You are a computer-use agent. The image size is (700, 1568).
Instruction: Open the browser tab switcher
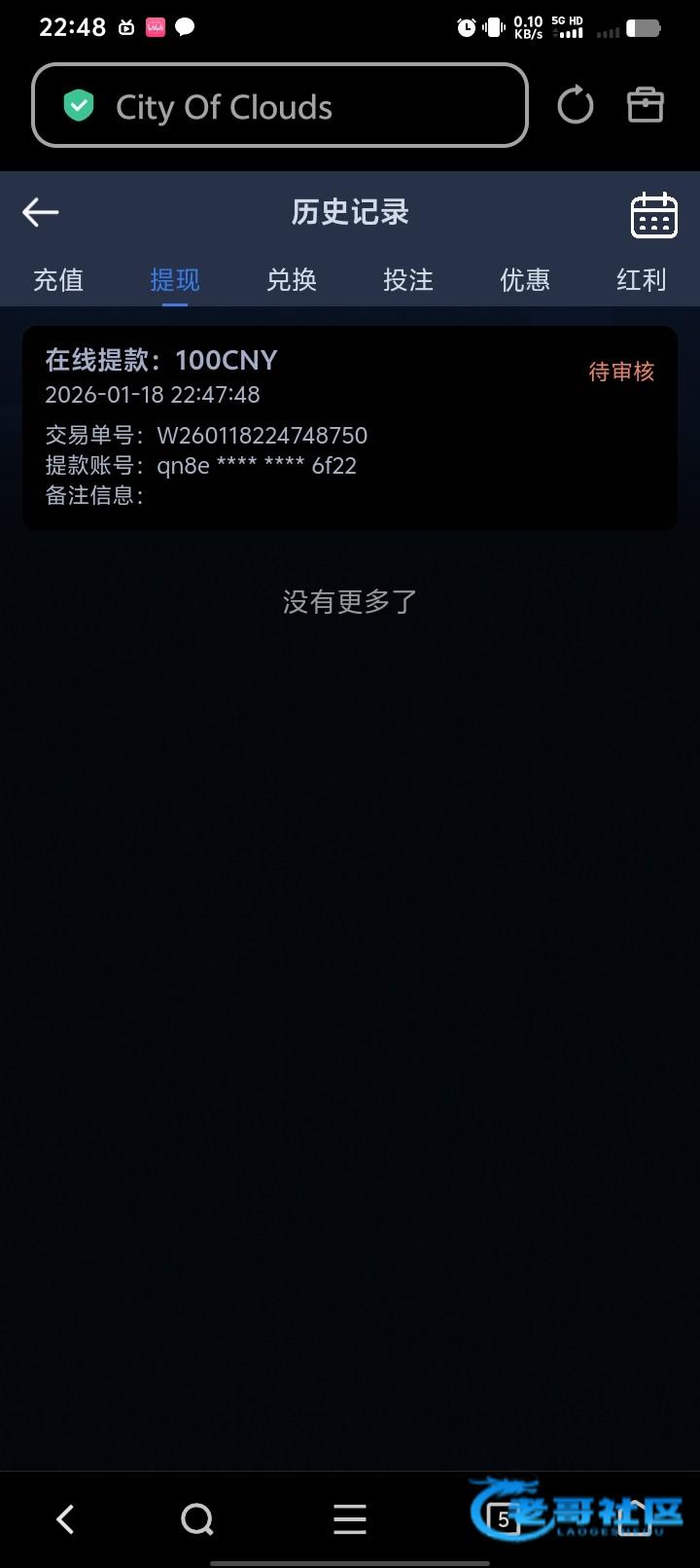[x=503, y=1518]
